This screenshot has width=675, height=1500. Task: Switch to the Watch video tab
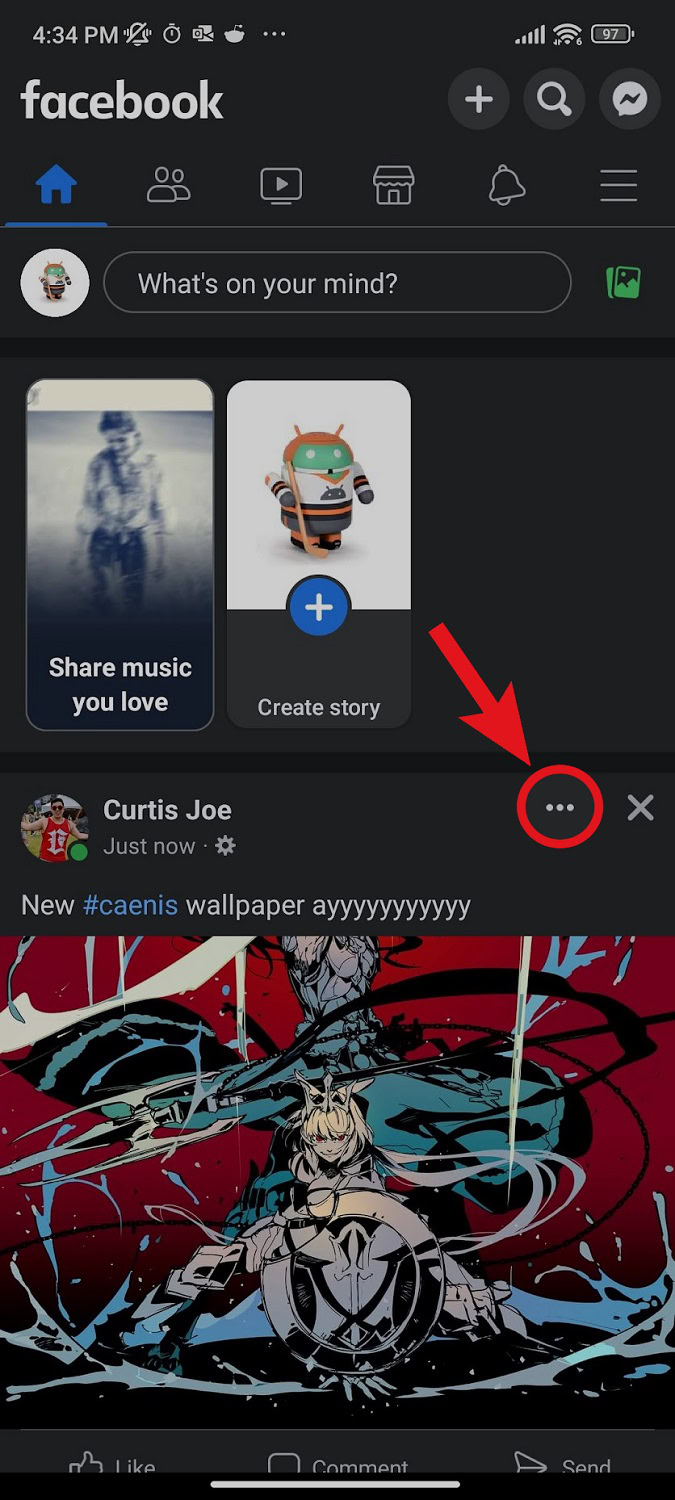[x=281, y=186]
